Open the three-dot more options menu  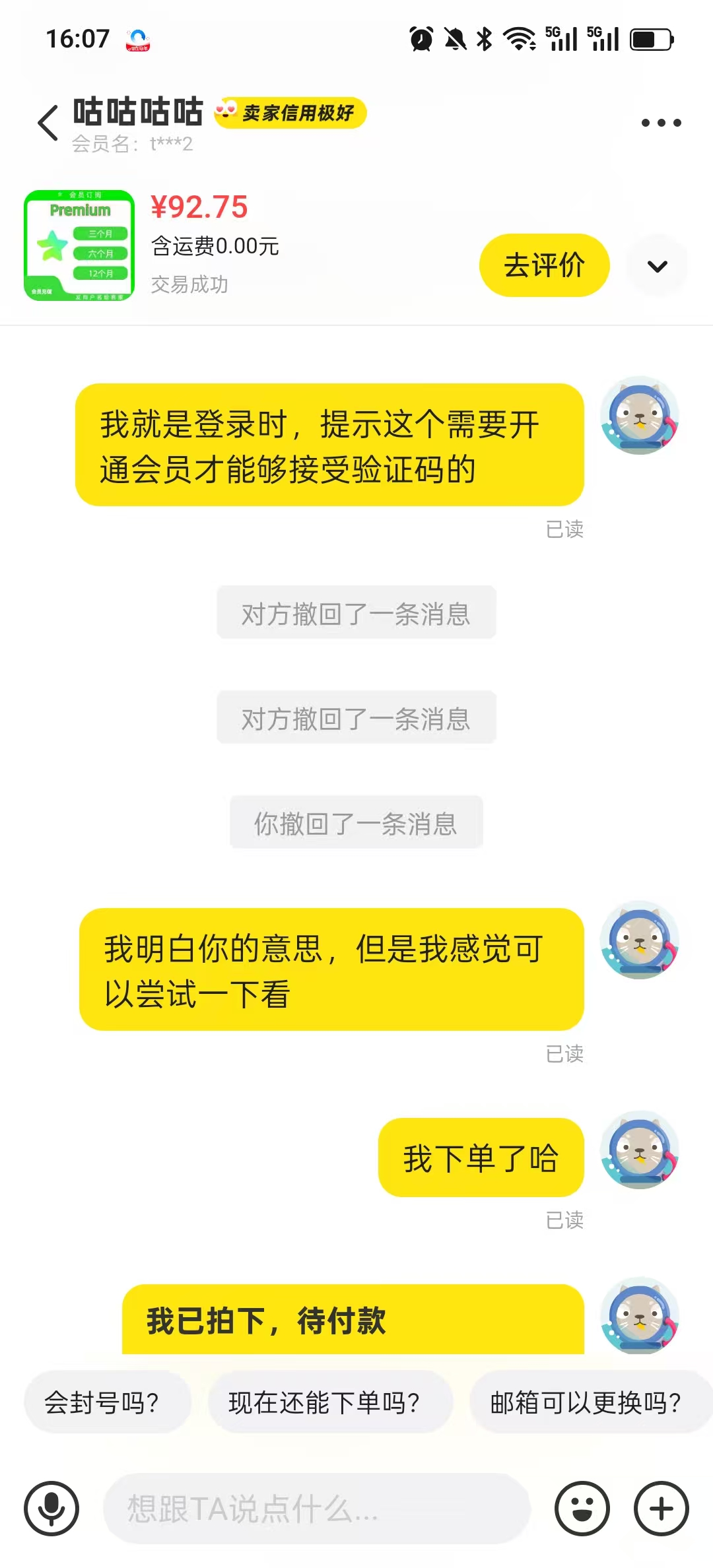(661, 123)
